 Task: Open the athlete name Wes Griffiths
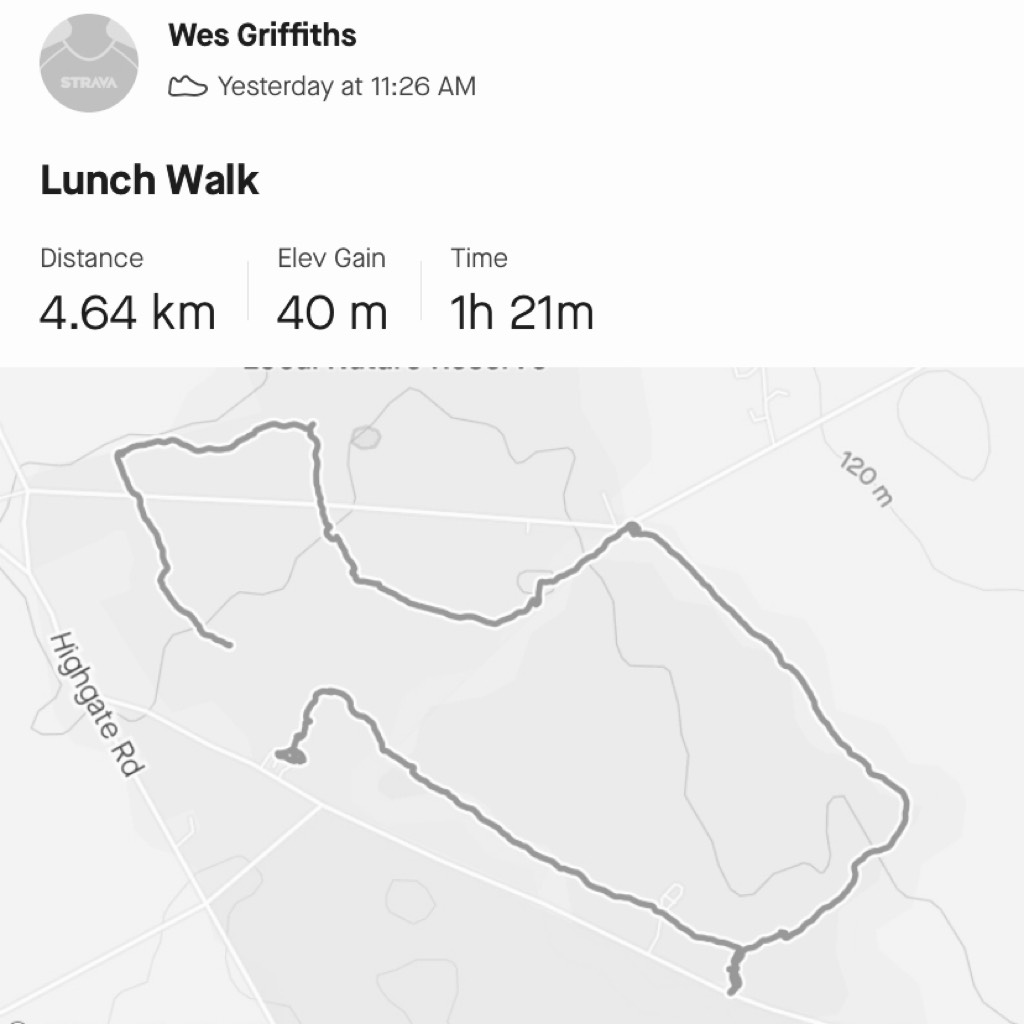coord(262,35)
